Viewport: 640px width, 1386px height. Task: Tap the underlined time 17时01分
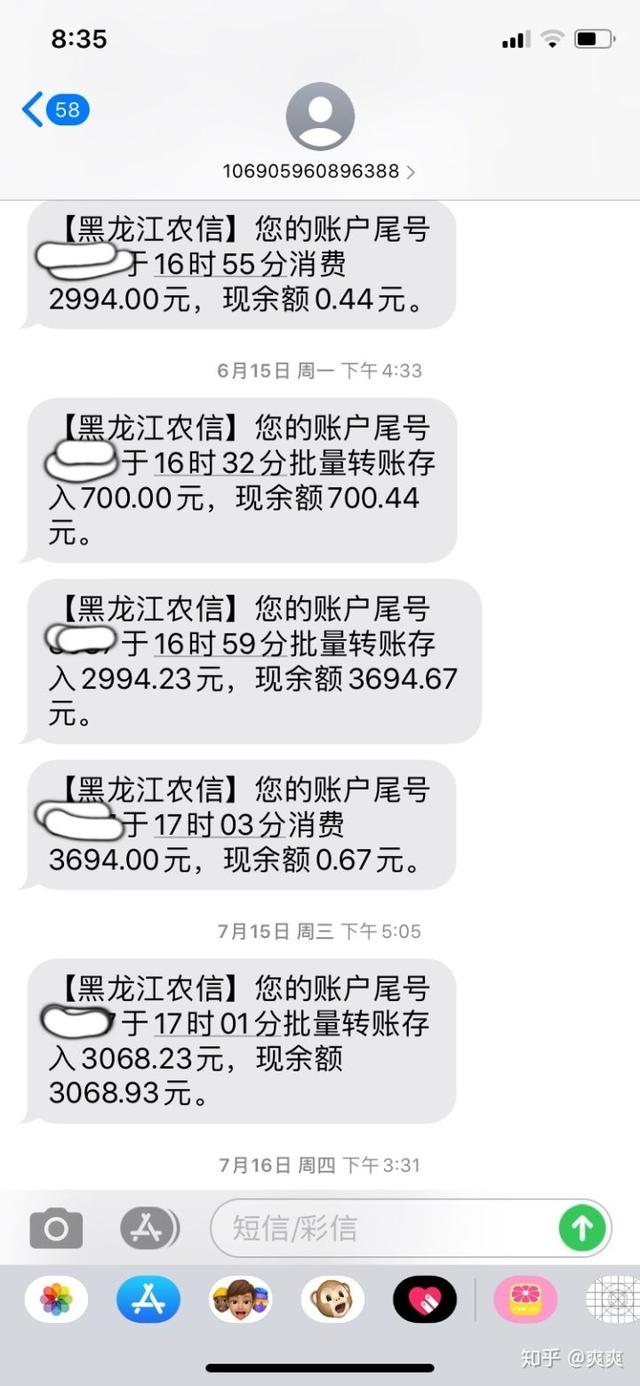[x=206, y=1023]
